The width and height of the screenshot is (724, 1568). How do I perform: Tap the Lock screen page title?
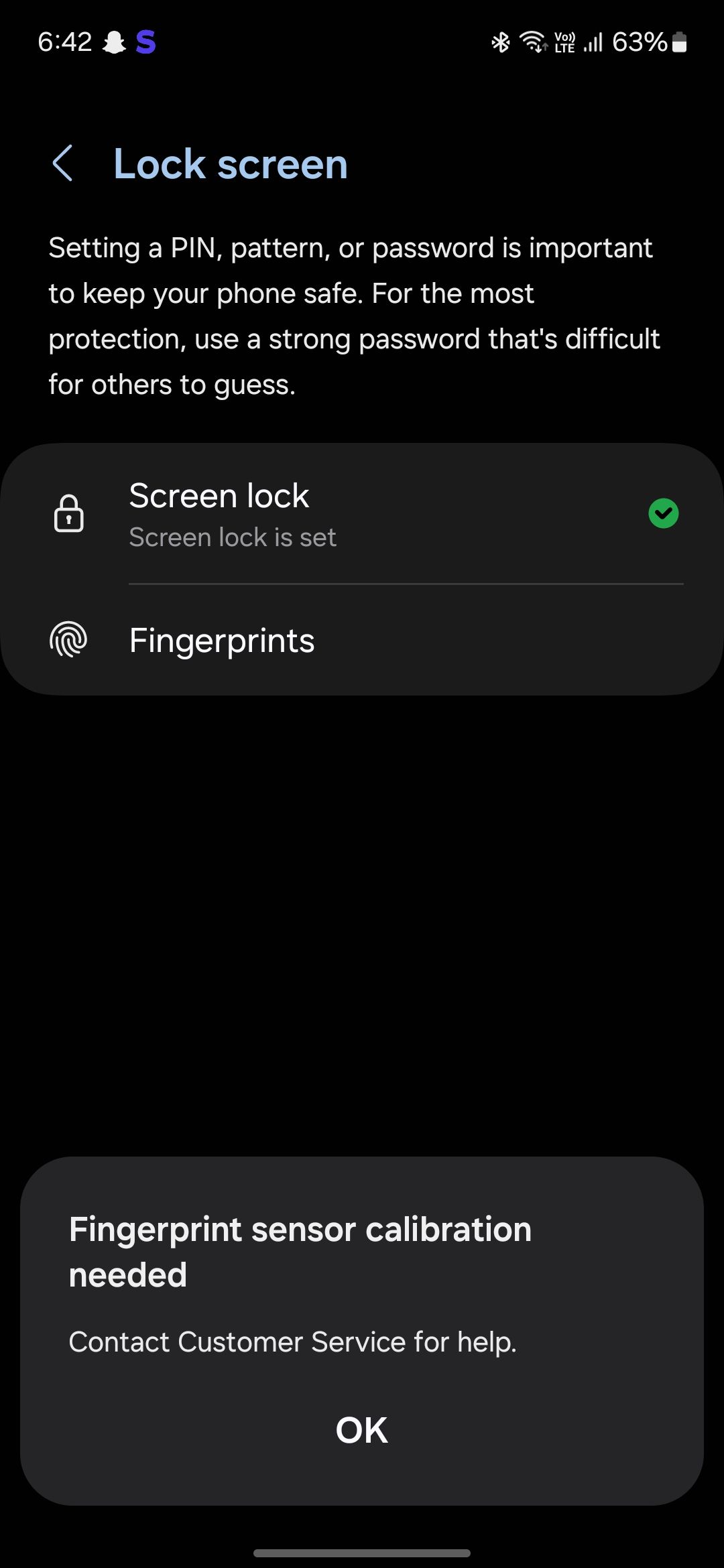pyautogui.click(x=230, y=164)
